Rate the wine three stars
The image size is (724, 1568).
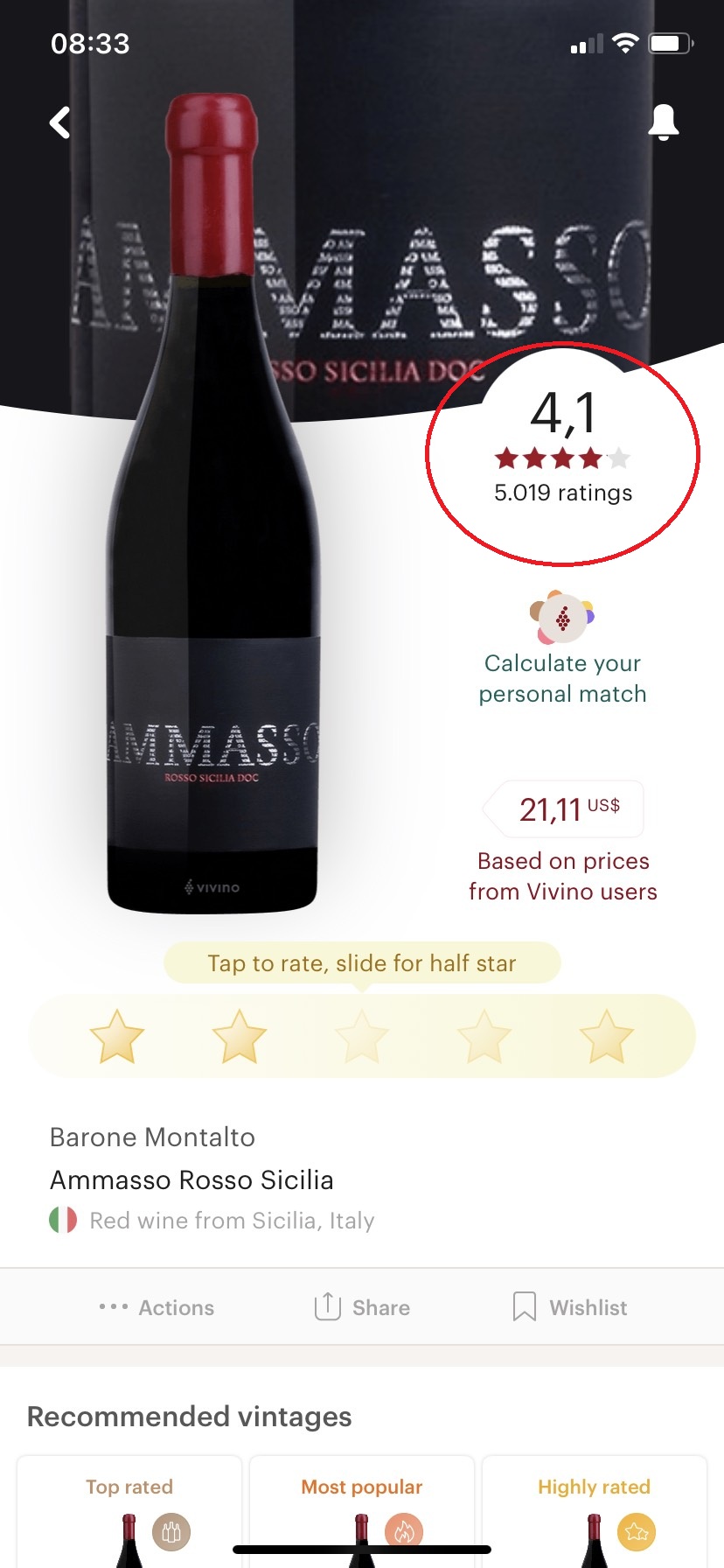click(362, 1036)
